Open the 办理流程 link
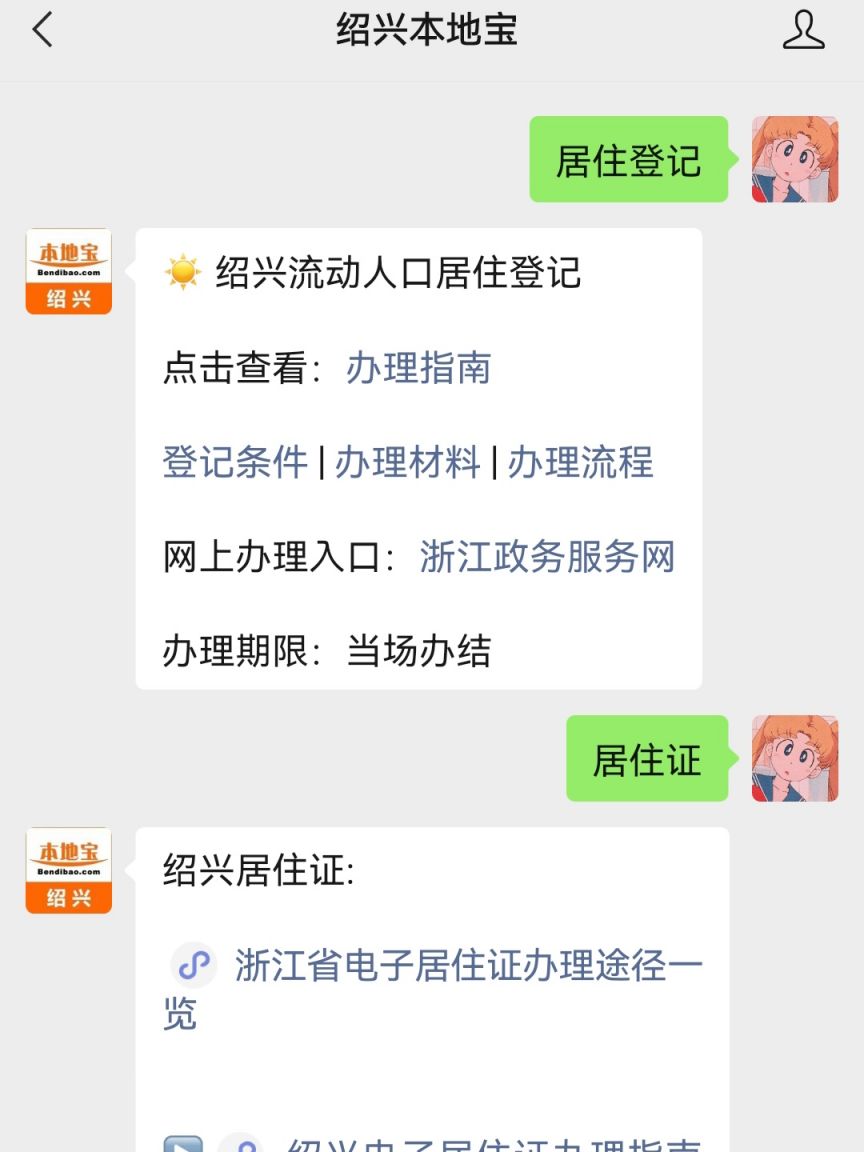The width and height of the screenshot is (864, 1152). click(580, 462)
